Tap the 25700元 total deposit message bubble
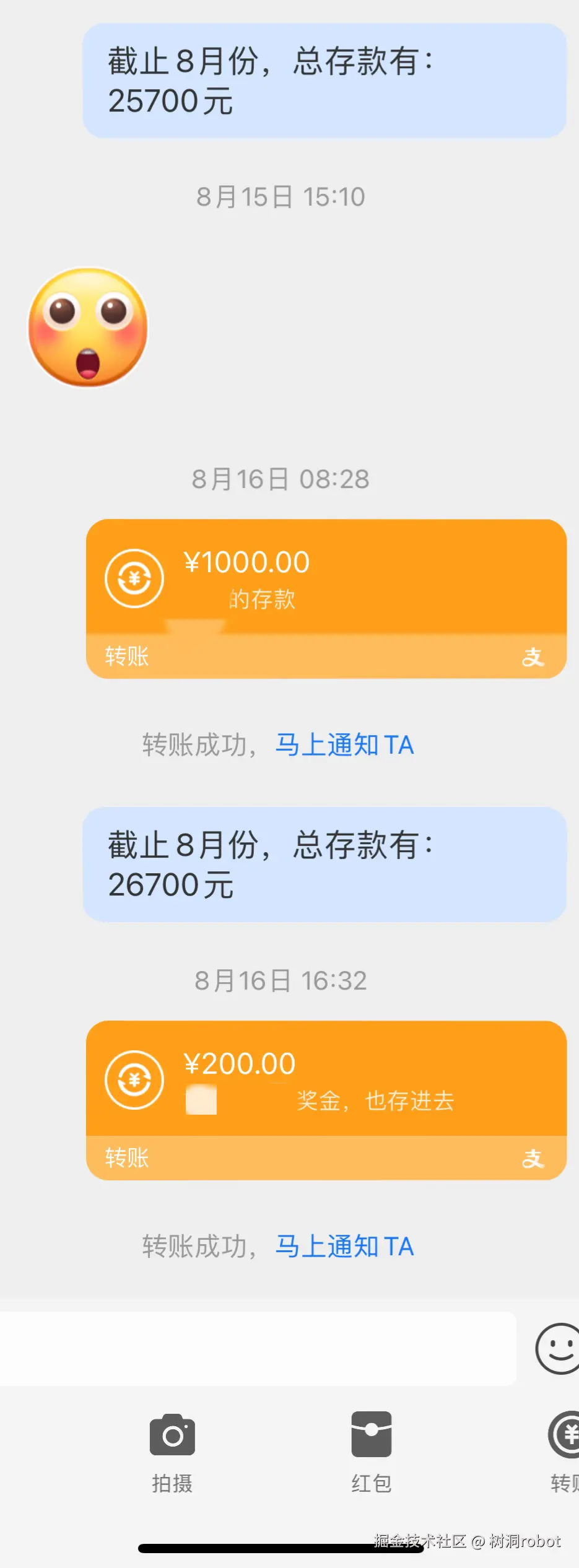 326,82
